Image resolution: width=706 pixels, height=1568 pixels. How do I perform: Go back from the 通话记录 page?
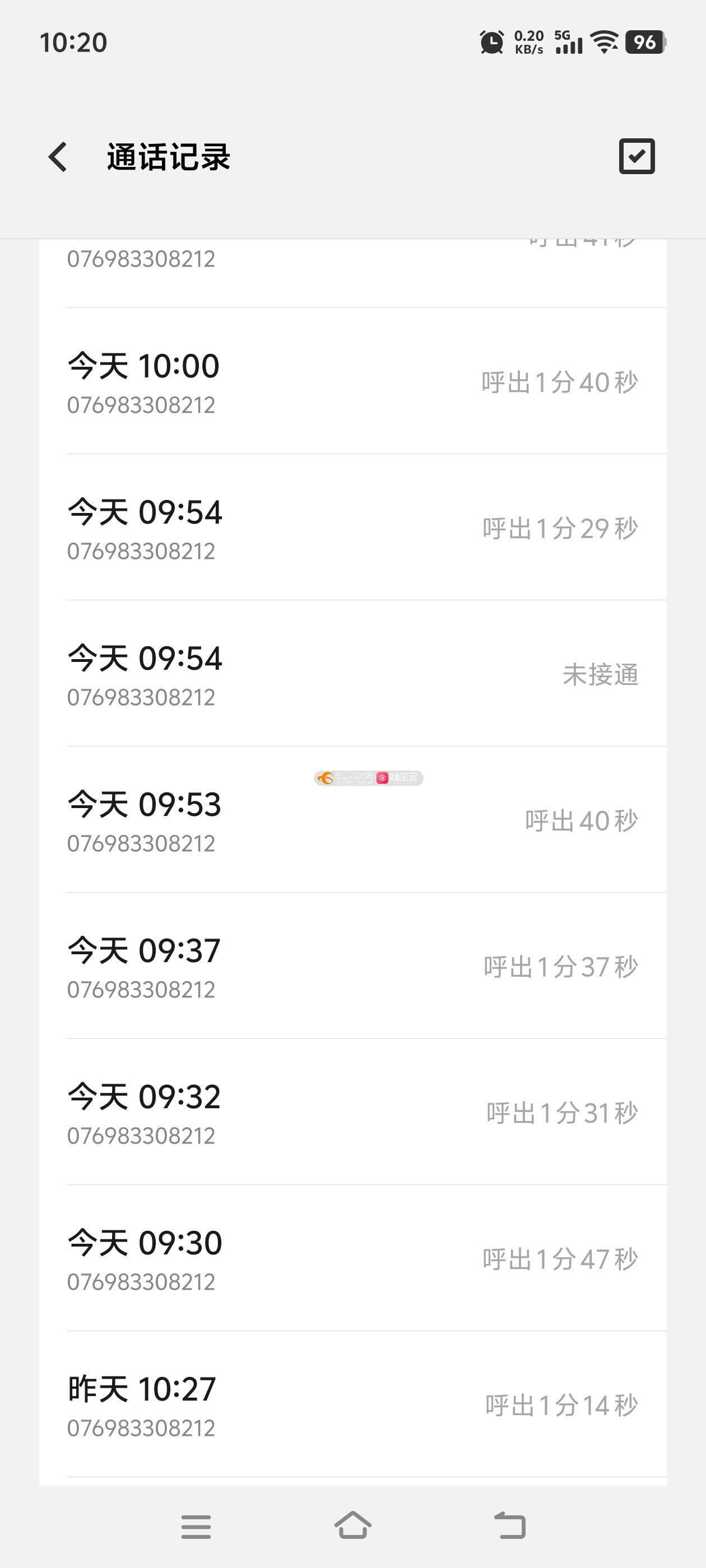tap(58, 157)
